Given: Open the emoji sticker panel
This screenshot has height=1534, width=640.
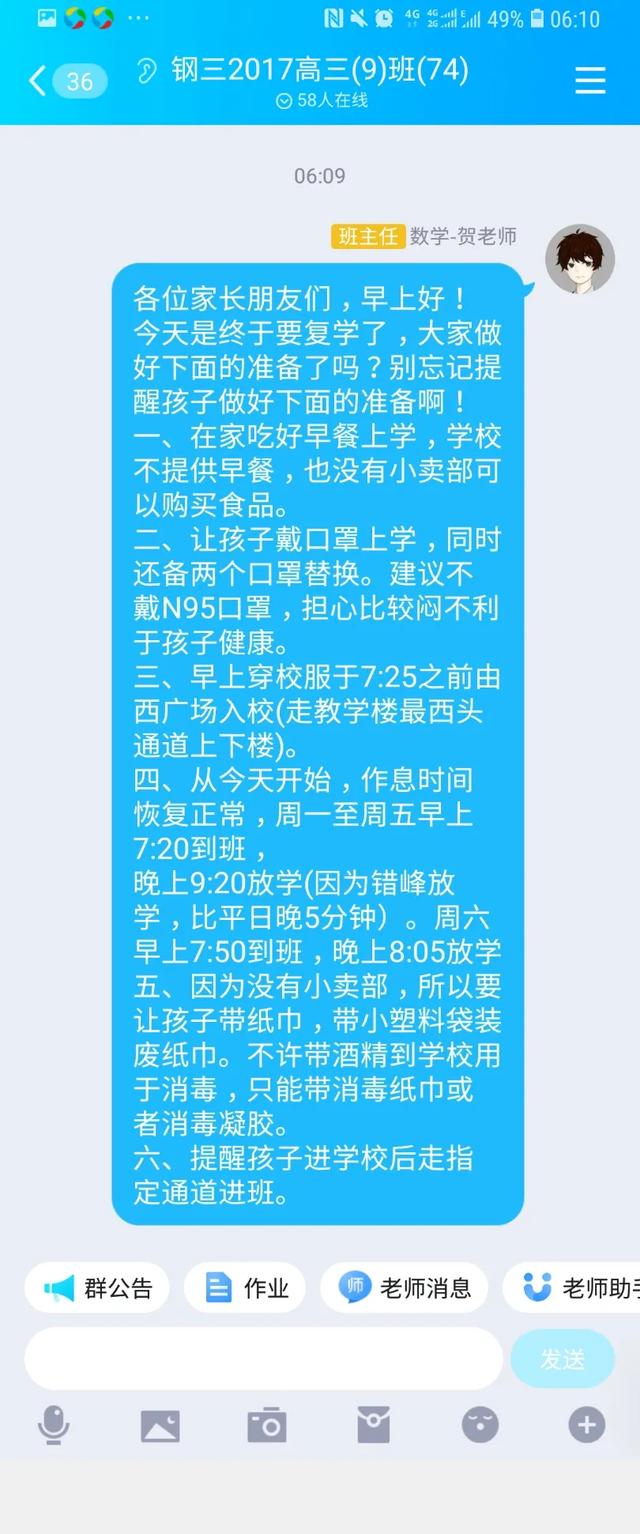Looking at the screenshot, I should [480, 1425].
